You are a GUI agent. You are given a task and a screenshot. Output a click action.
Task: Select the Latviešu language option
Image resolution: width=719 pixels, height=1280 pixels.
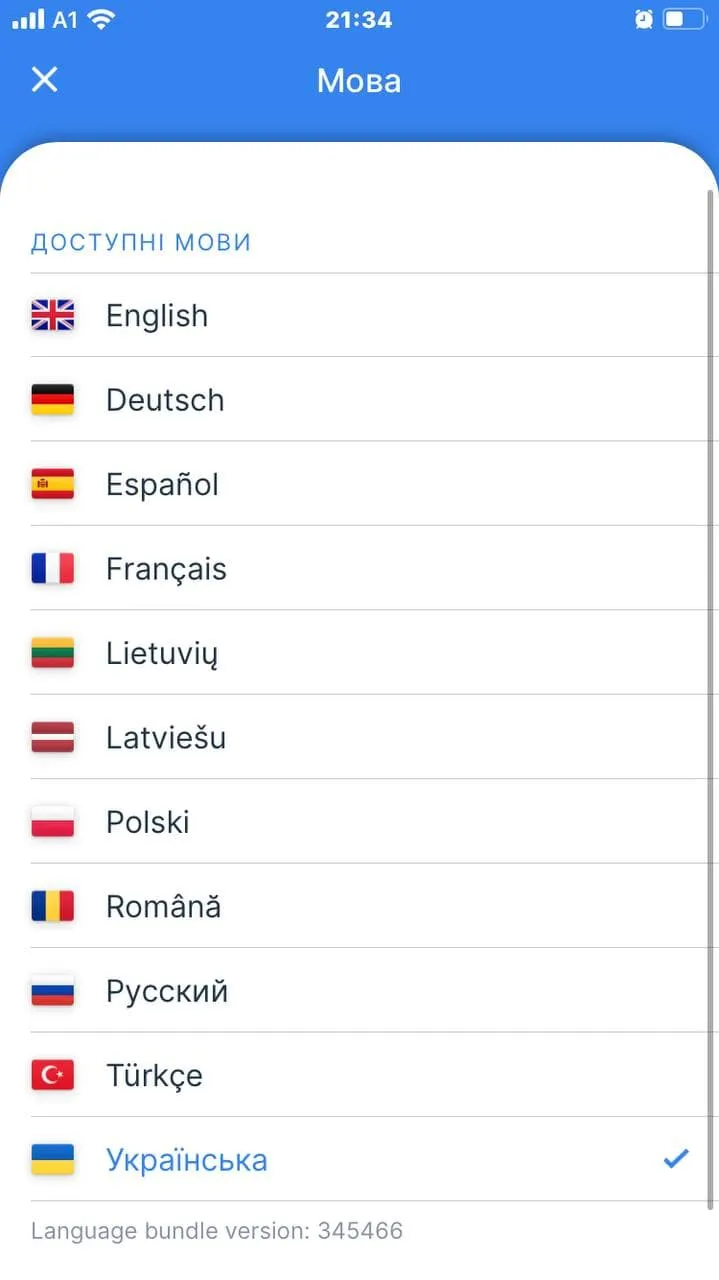[x=166, y=738]
